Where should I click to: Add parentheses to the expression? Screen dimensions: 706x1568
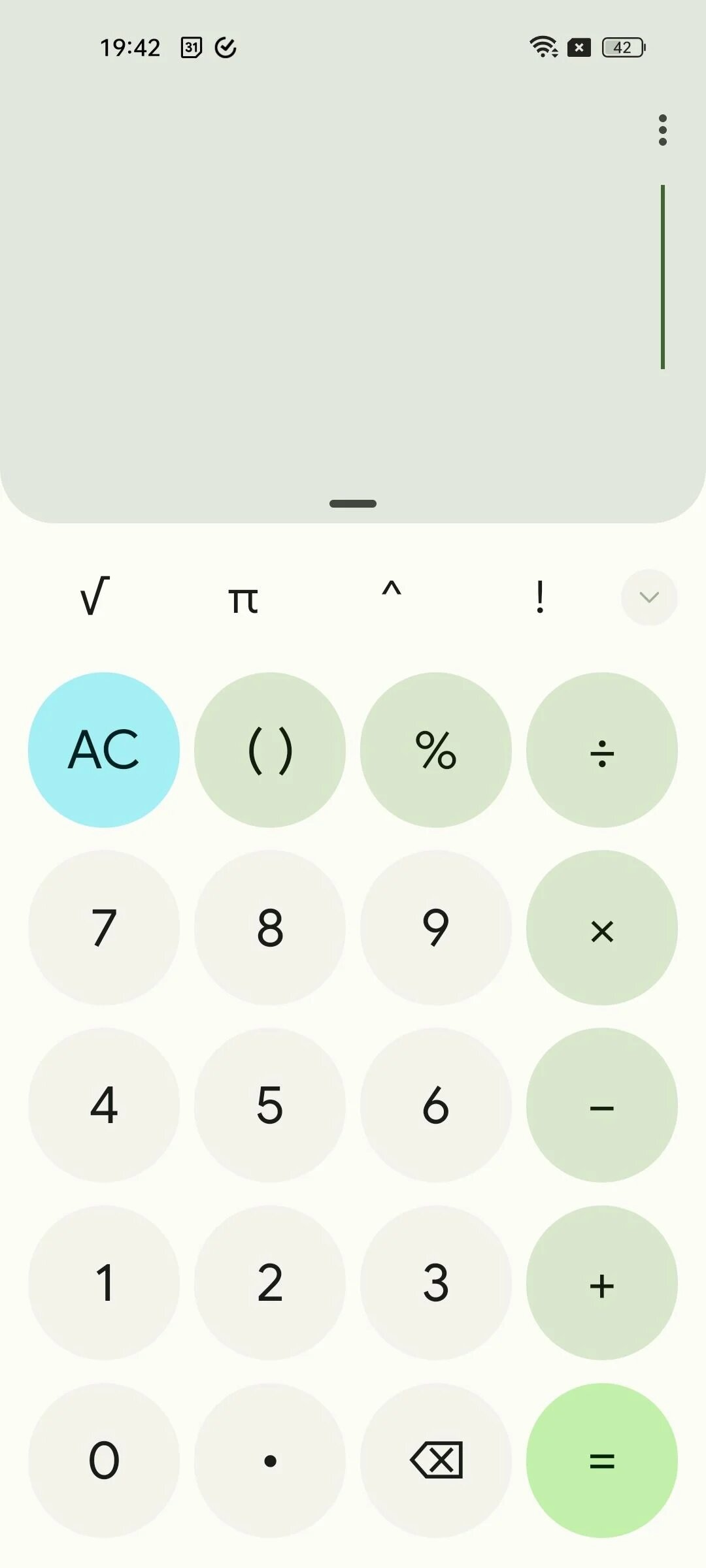pyautogui.click(x=270, y=750)
